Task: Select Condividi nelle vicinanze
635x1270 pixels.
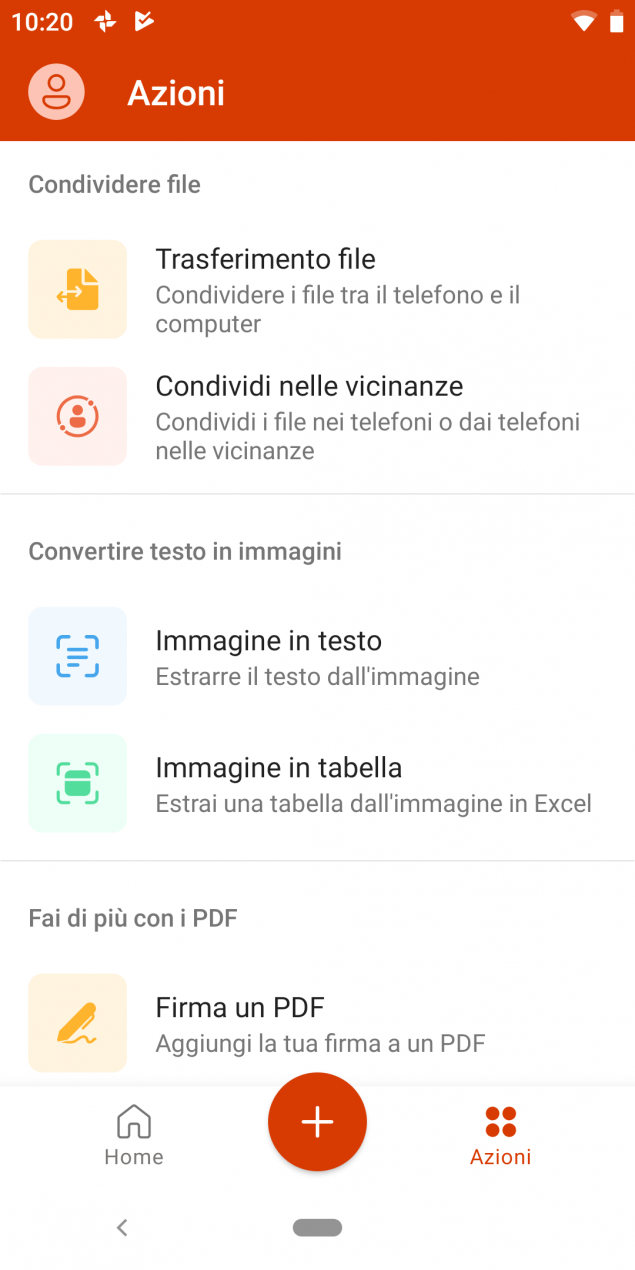Action: coord(317,417)
